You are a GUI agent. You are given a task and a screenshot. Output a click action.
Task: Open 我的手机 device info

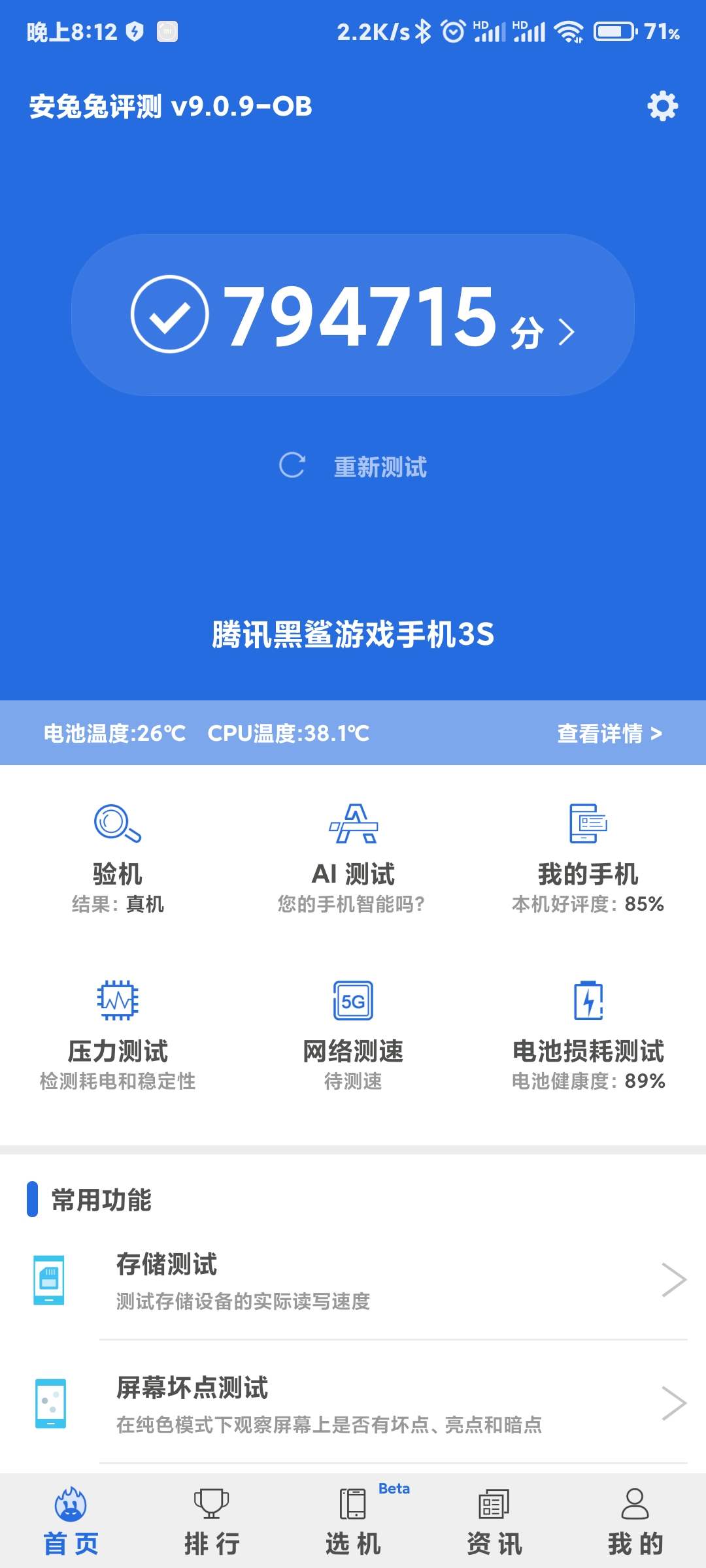pos(588,858)
